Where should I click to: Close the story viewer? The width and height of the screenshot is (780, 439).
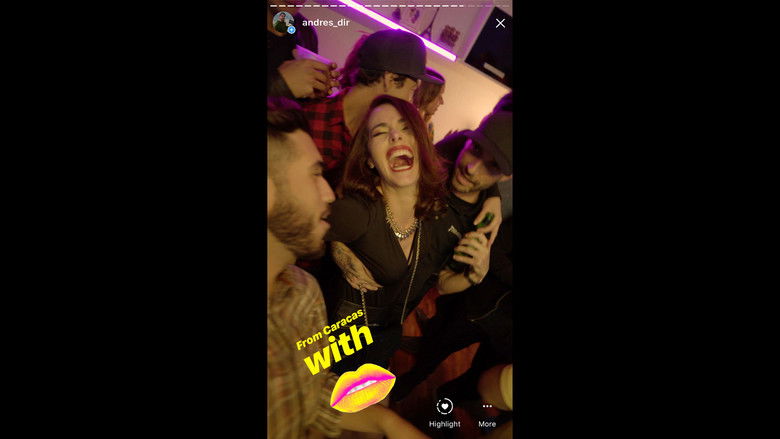click(500, 23)
